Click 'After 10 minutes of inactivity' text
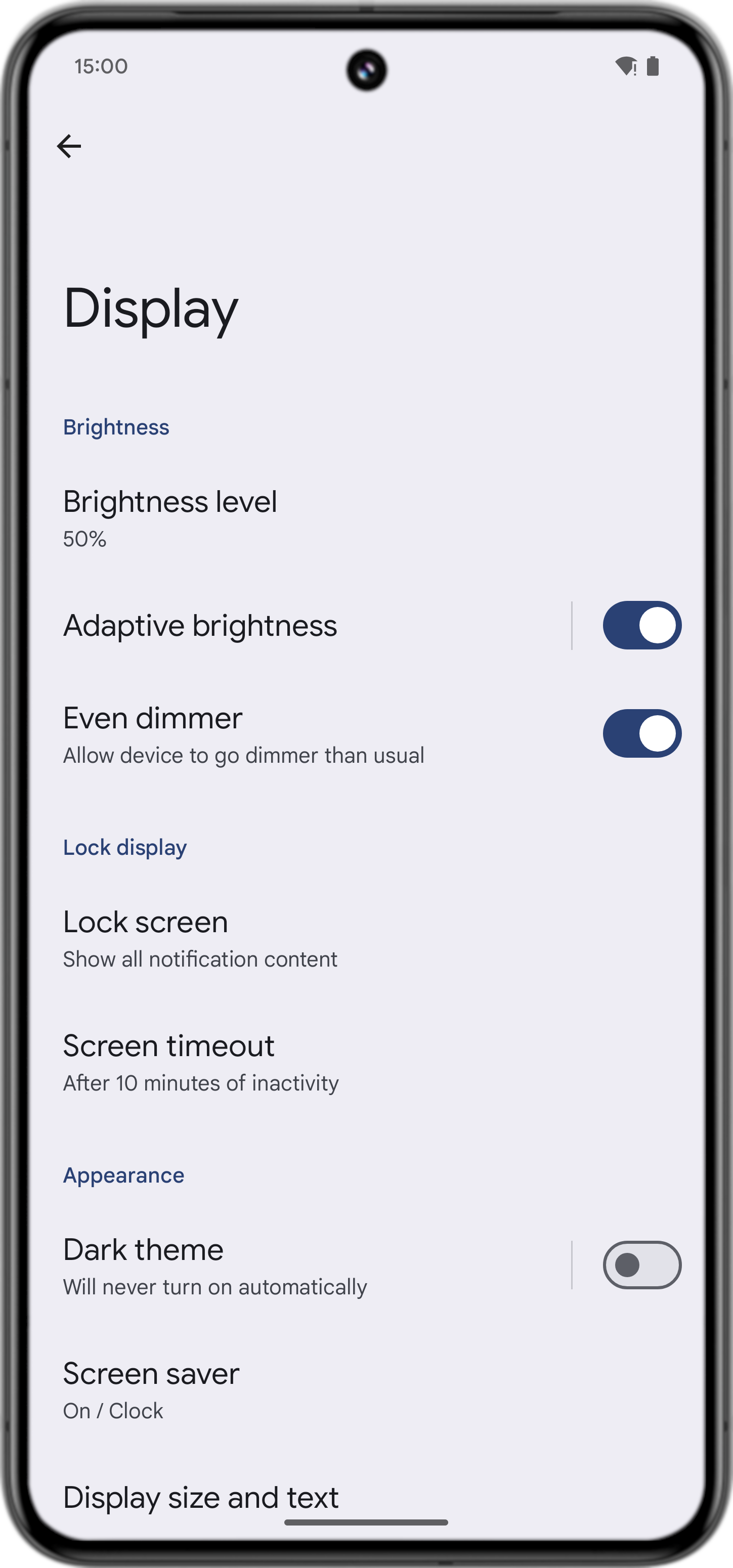Screen dimensions: 733x1568 pyautogui.click(x=201, y=1083)
